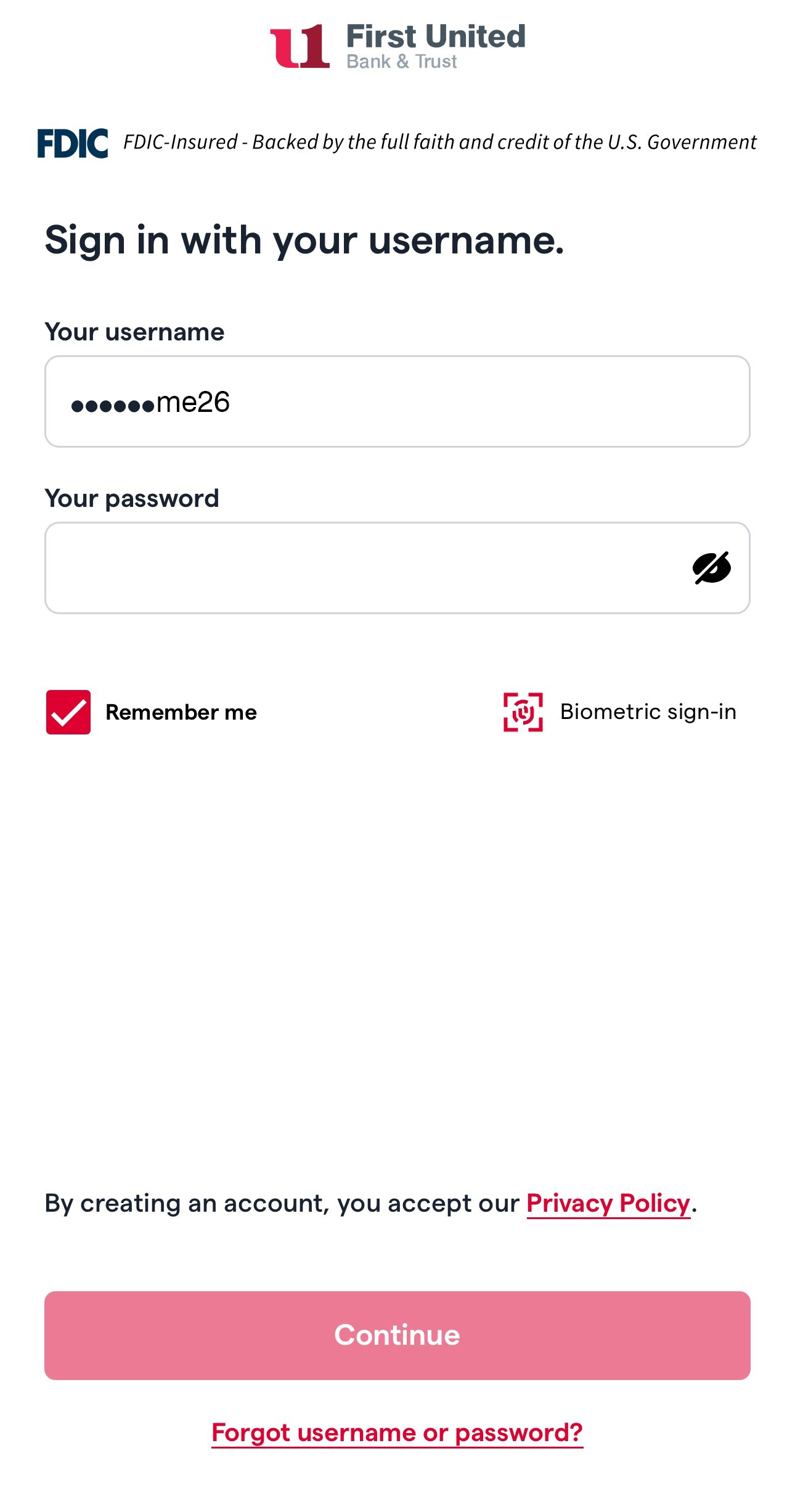Click the red checkmark icon beside Remember me

(x=68, y=713)
